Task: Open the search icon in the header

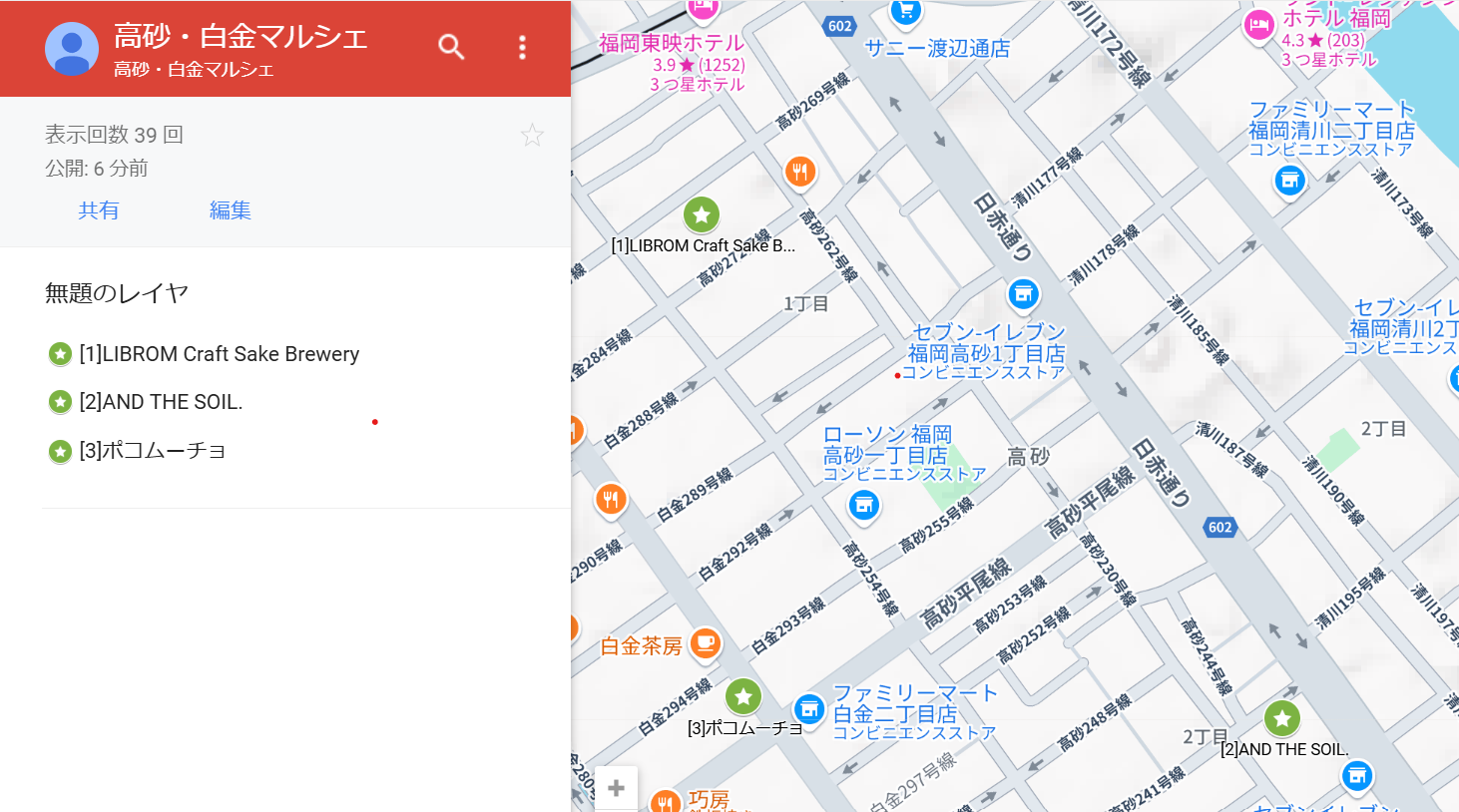Action: coord(451,47)
